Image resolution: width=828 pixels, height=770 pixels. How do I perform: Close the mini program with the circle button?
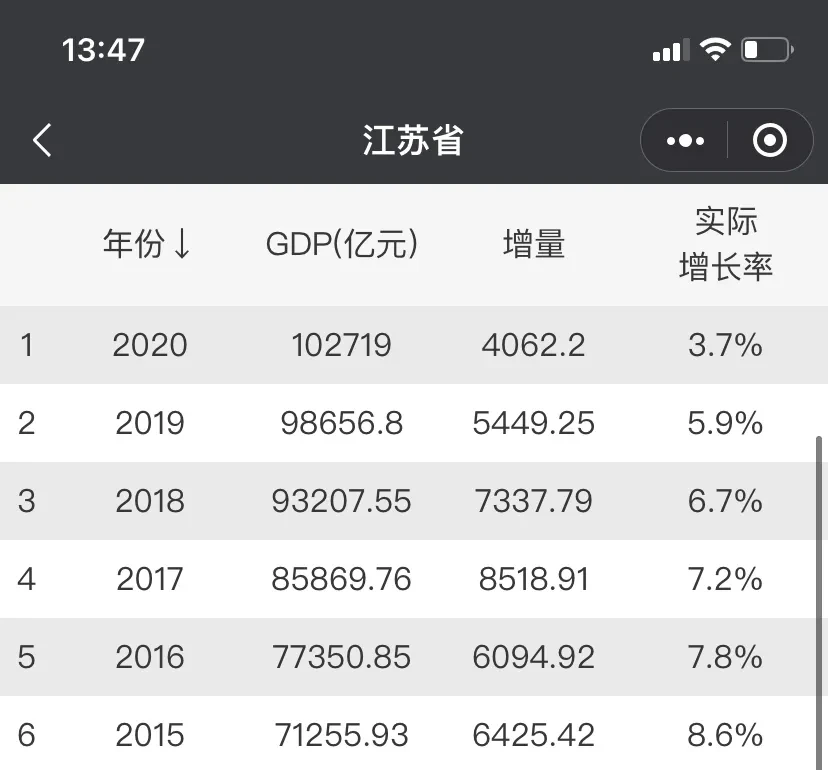769,141
